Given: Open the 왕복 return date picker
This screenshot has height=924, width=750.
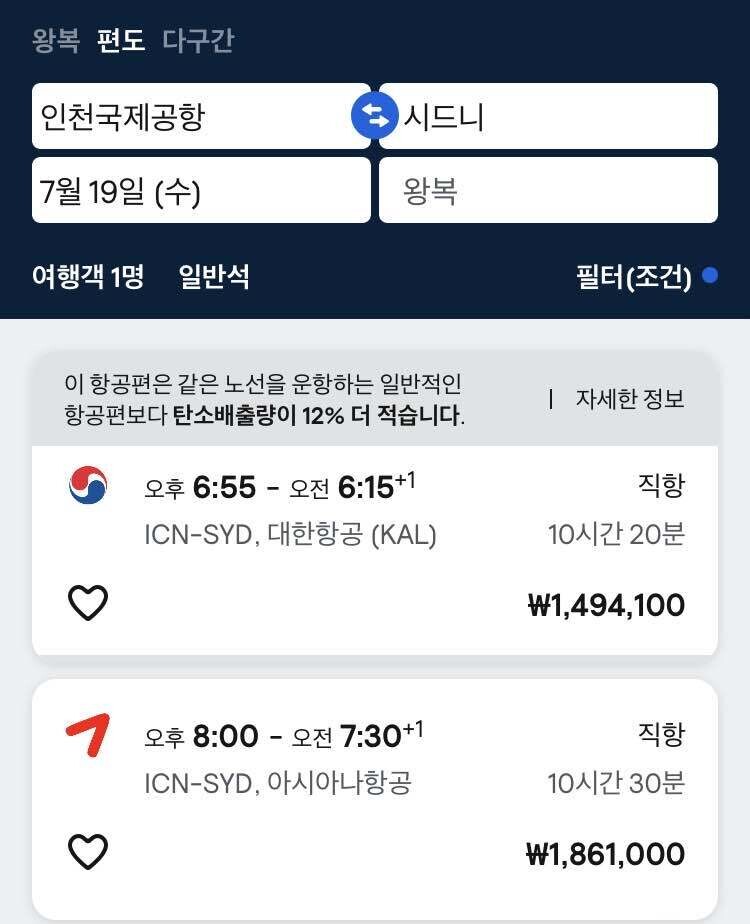Looking at the screenshot, I should click(x=548, y=192).
